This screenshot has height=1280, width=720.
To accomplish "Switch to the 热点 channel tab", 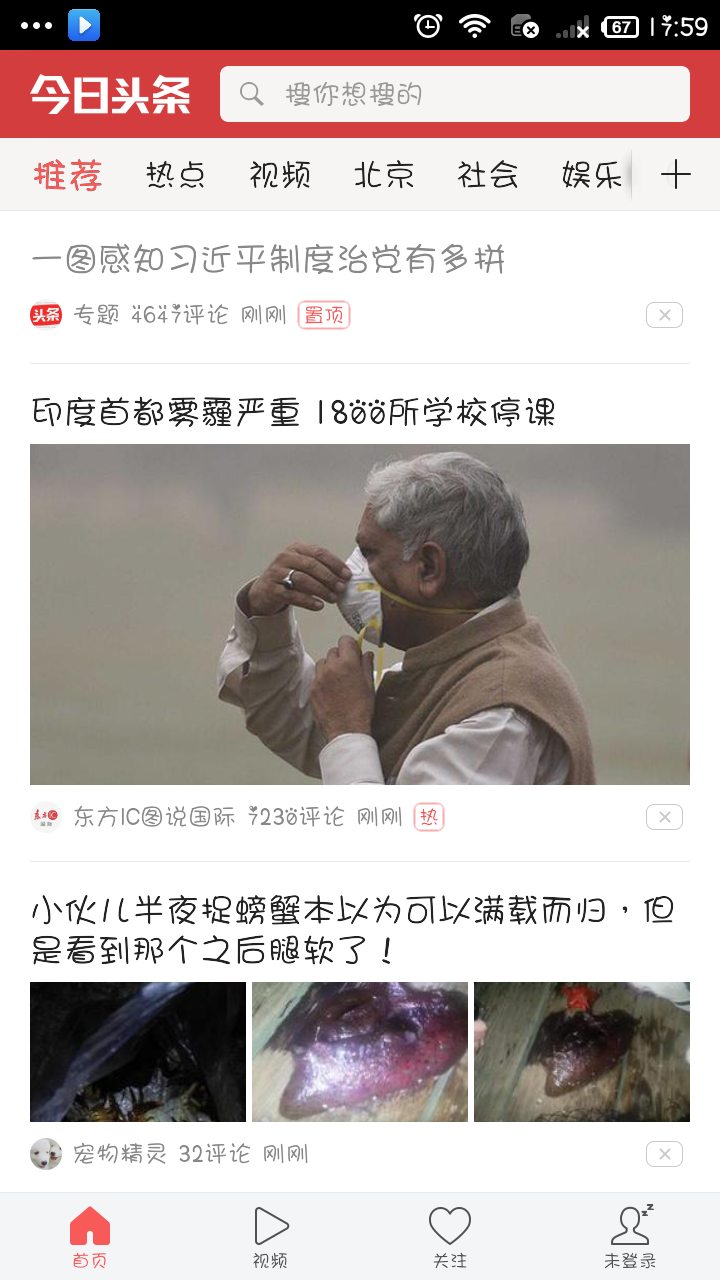I will [x=176, y=176].
